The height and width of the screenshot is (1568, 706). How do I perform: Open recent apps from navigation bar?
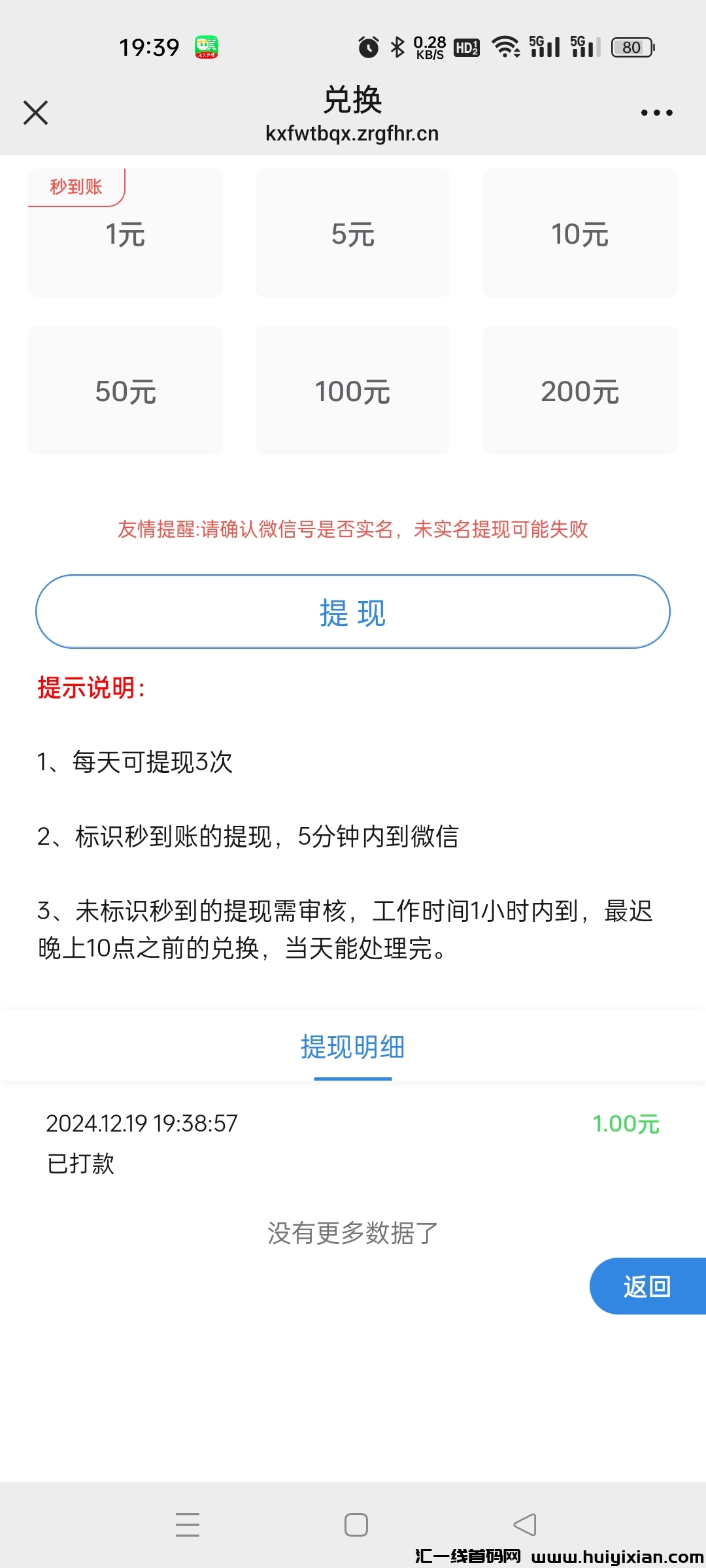(188, 1525)
